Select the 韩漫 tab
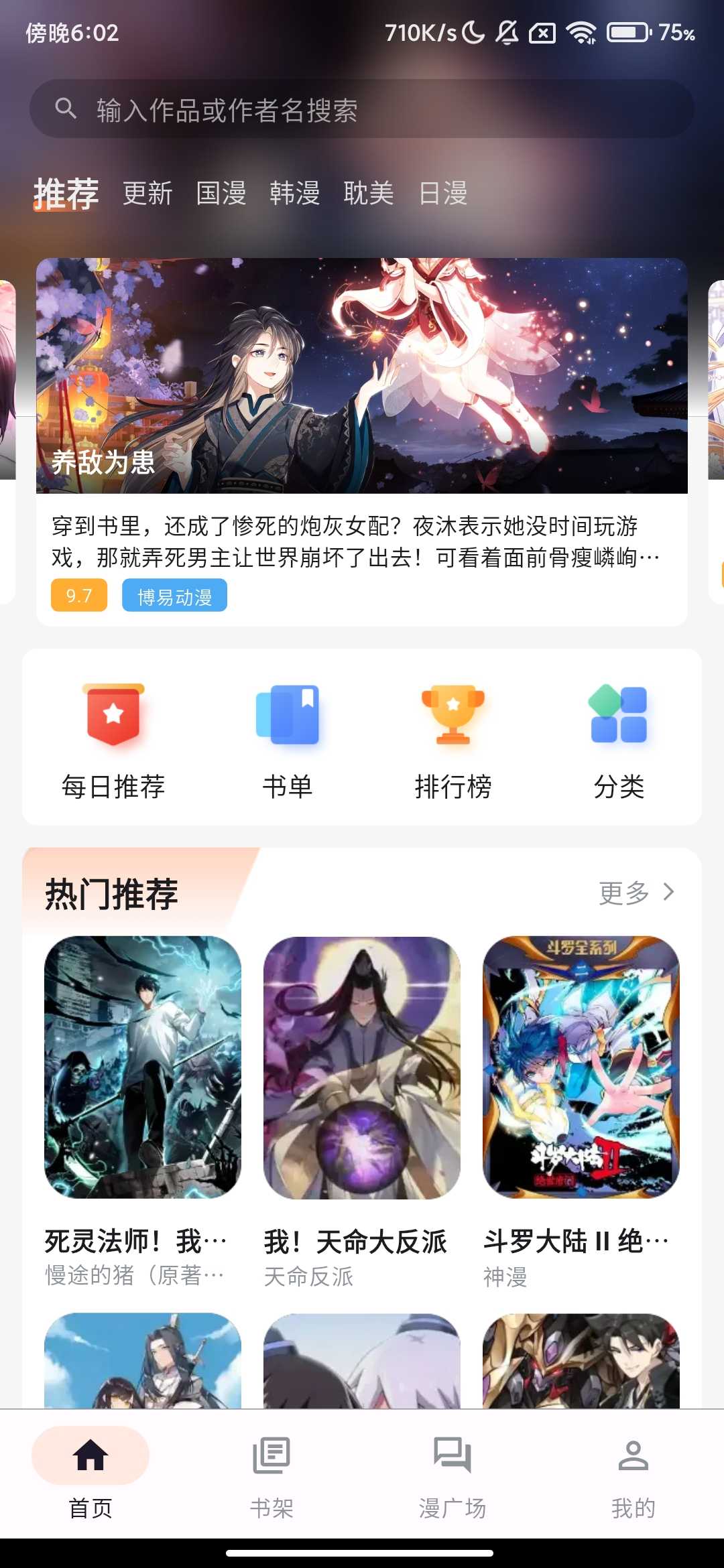 pyautogui.click(x=295, y=194)
